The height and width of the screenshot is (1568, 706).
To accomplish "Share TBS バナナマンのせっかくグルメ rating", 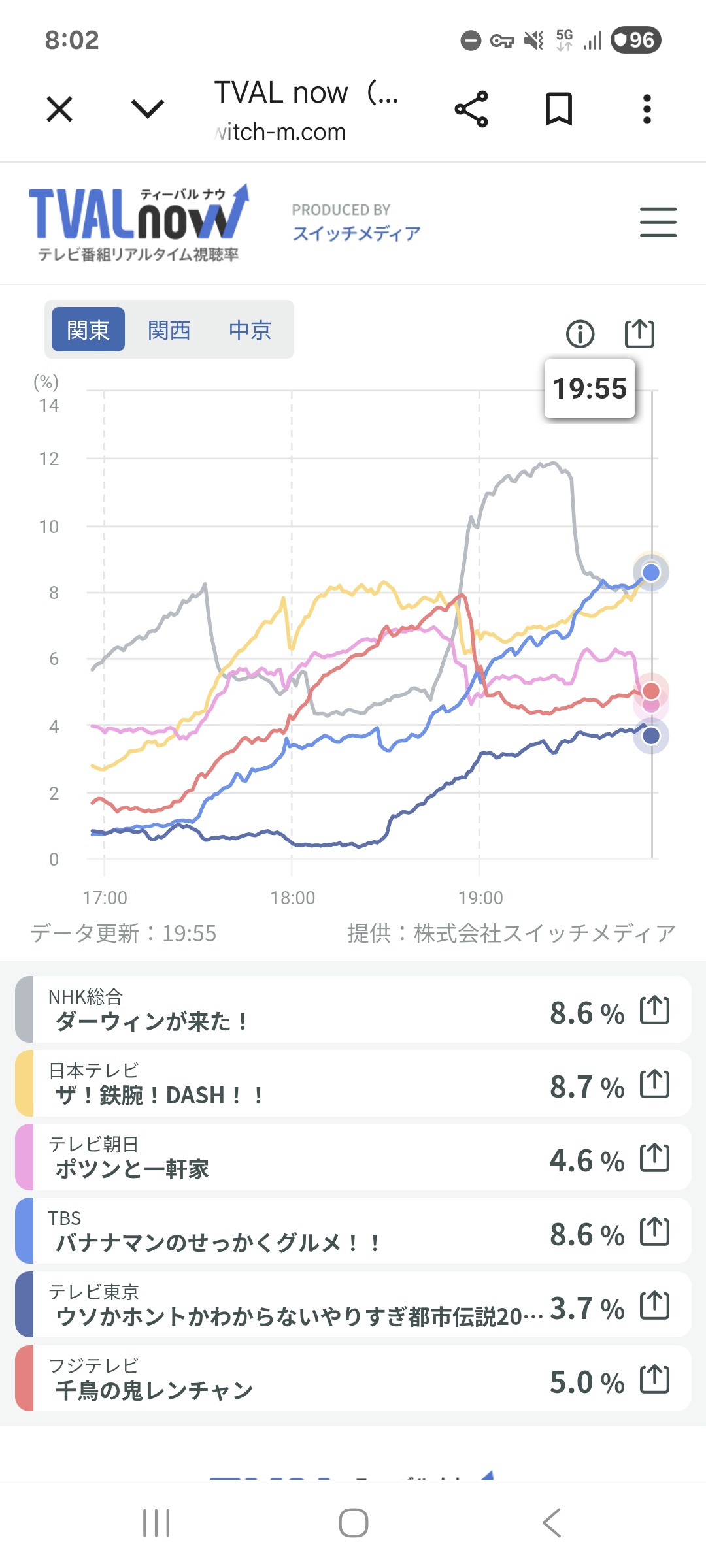I will (x=654, y=1232).
